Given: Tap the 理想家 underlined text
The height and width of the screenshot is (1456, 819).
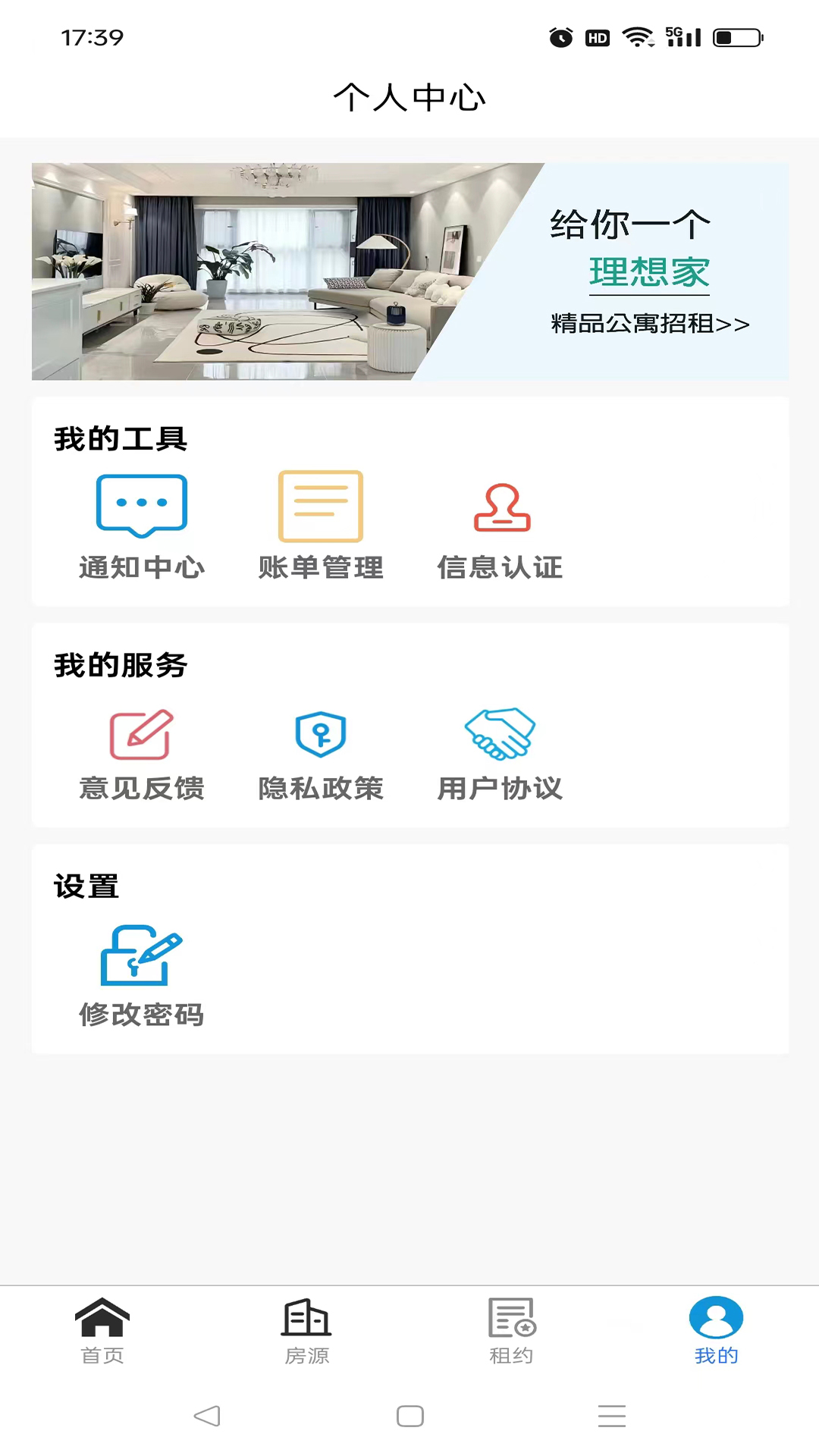Looking at the screenshot, I should coord(648,275).
